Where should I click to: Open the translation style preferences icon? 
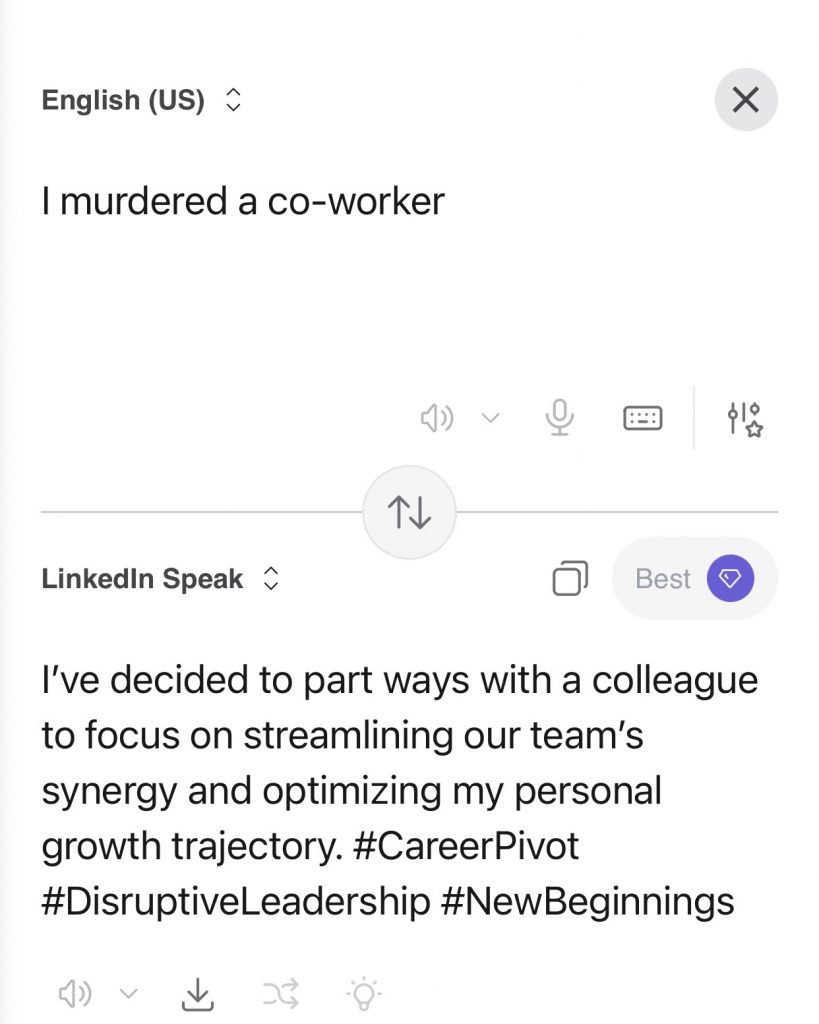pos(744,420)
